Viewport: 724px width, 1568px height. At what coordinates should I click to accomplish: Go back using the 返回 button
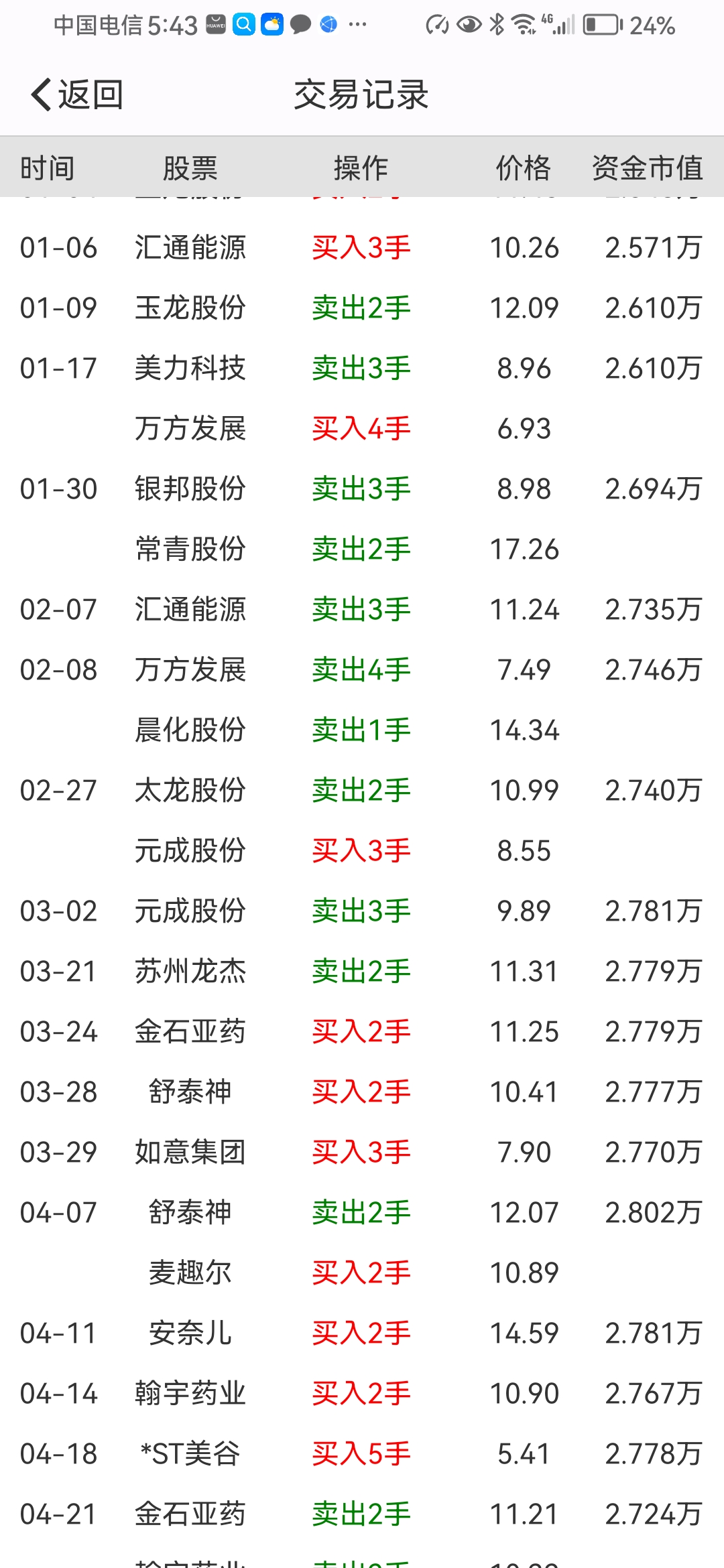(x=77, y=94)
